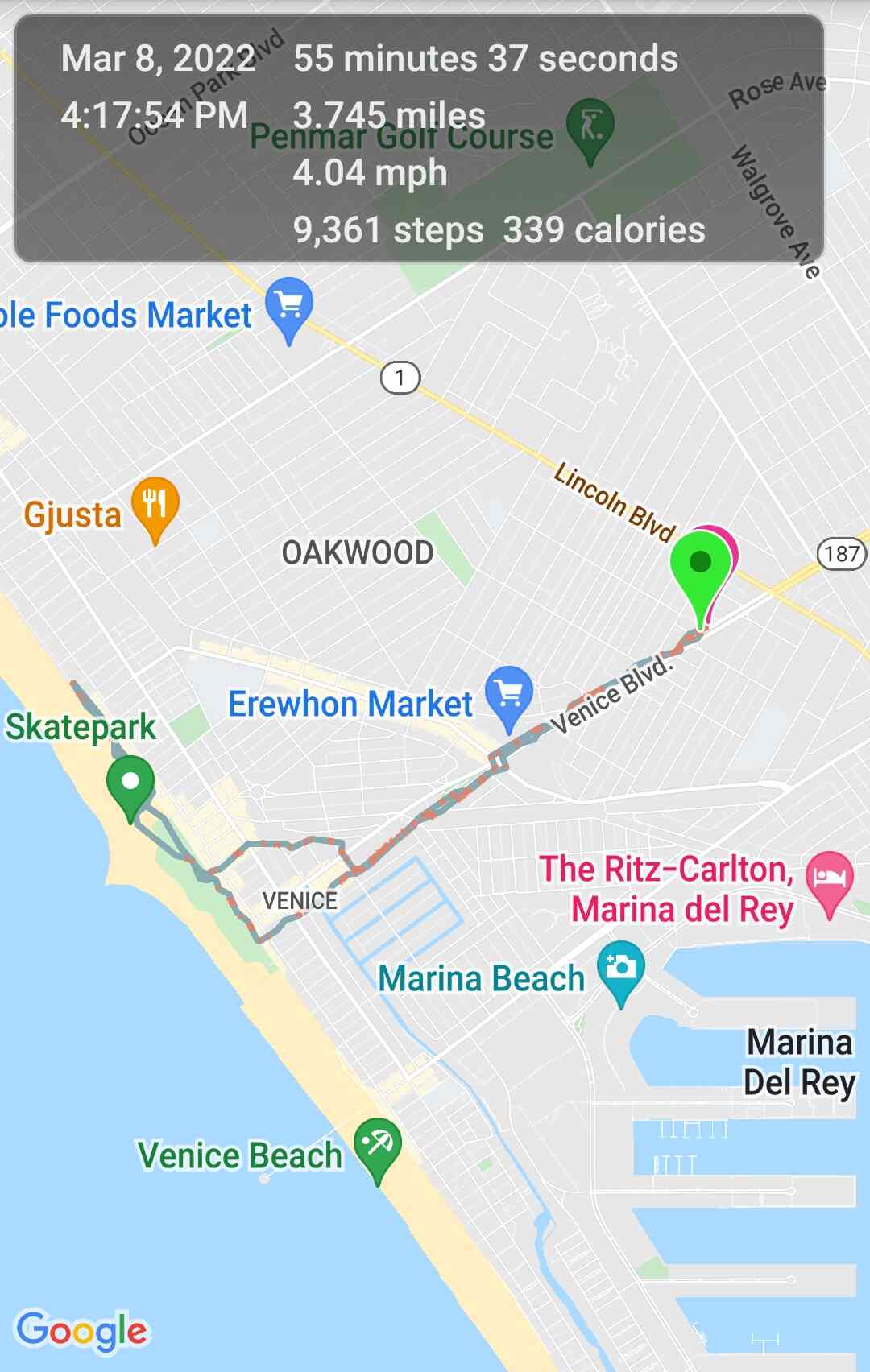Open the Gjusta restaurant marker

click(x=155, y=504)
